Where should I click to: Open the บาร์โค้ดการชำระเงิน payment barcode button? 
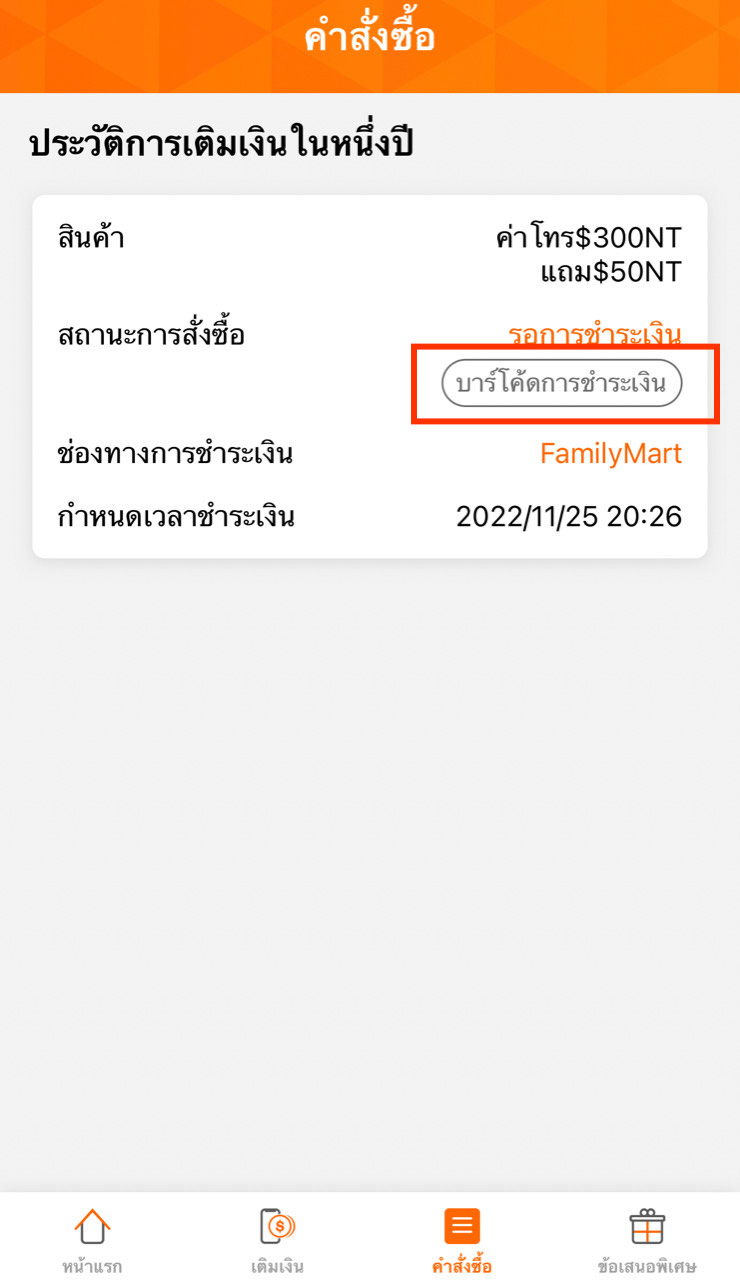[x=562, y=384]
